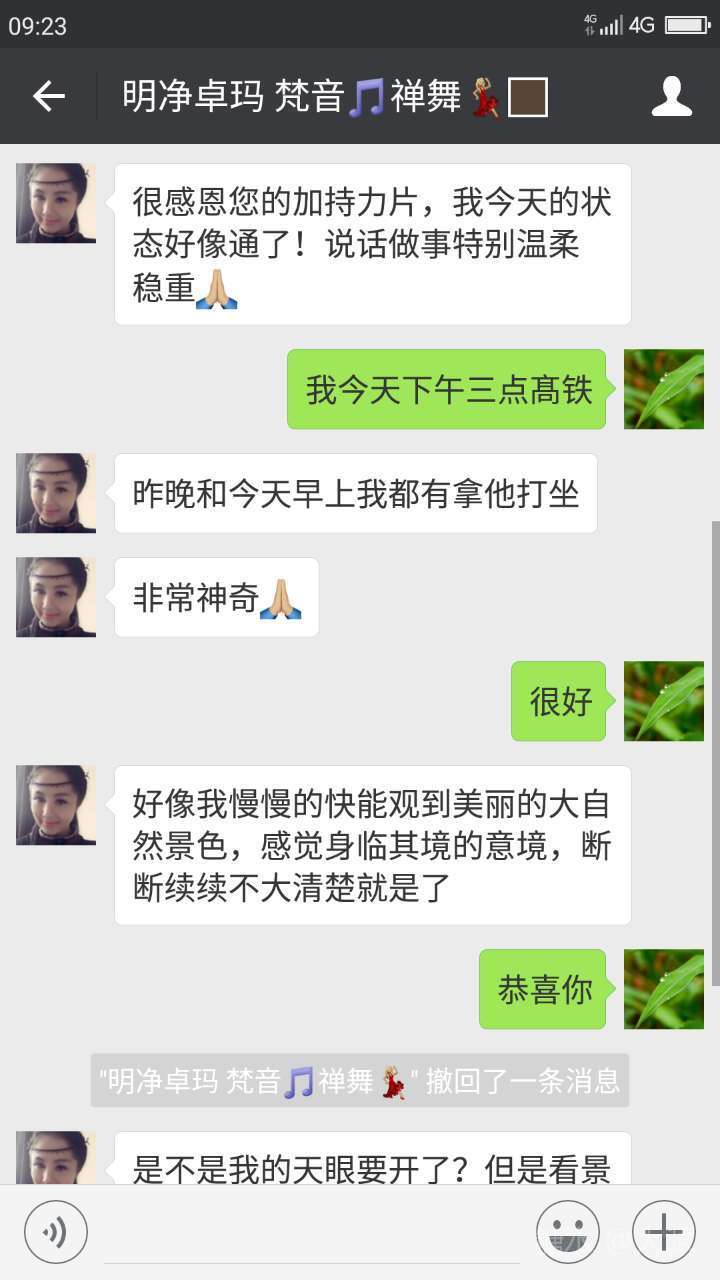Screen dimensions: 720x1280
Task: Open the plus attachments menu
Action: (x=663, y=1231)
